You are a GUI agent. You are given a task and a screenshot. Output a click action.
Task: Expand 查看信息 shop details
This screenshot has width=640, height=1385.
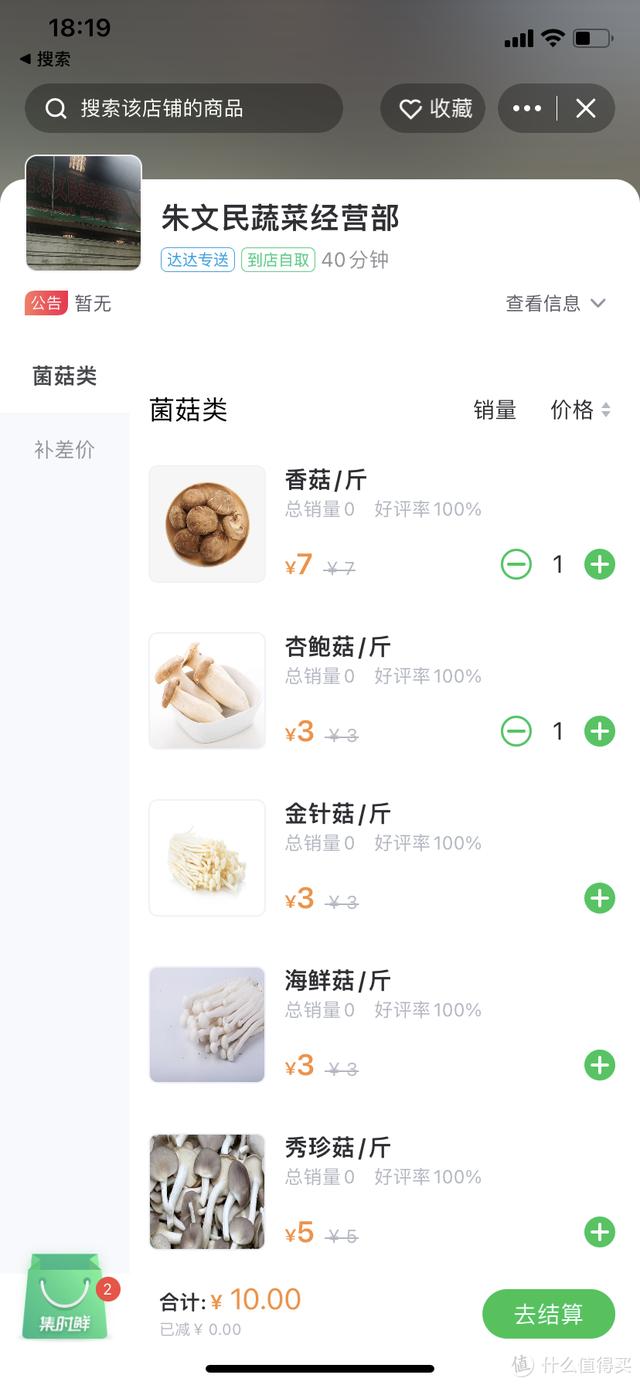(x=555, y=303)
